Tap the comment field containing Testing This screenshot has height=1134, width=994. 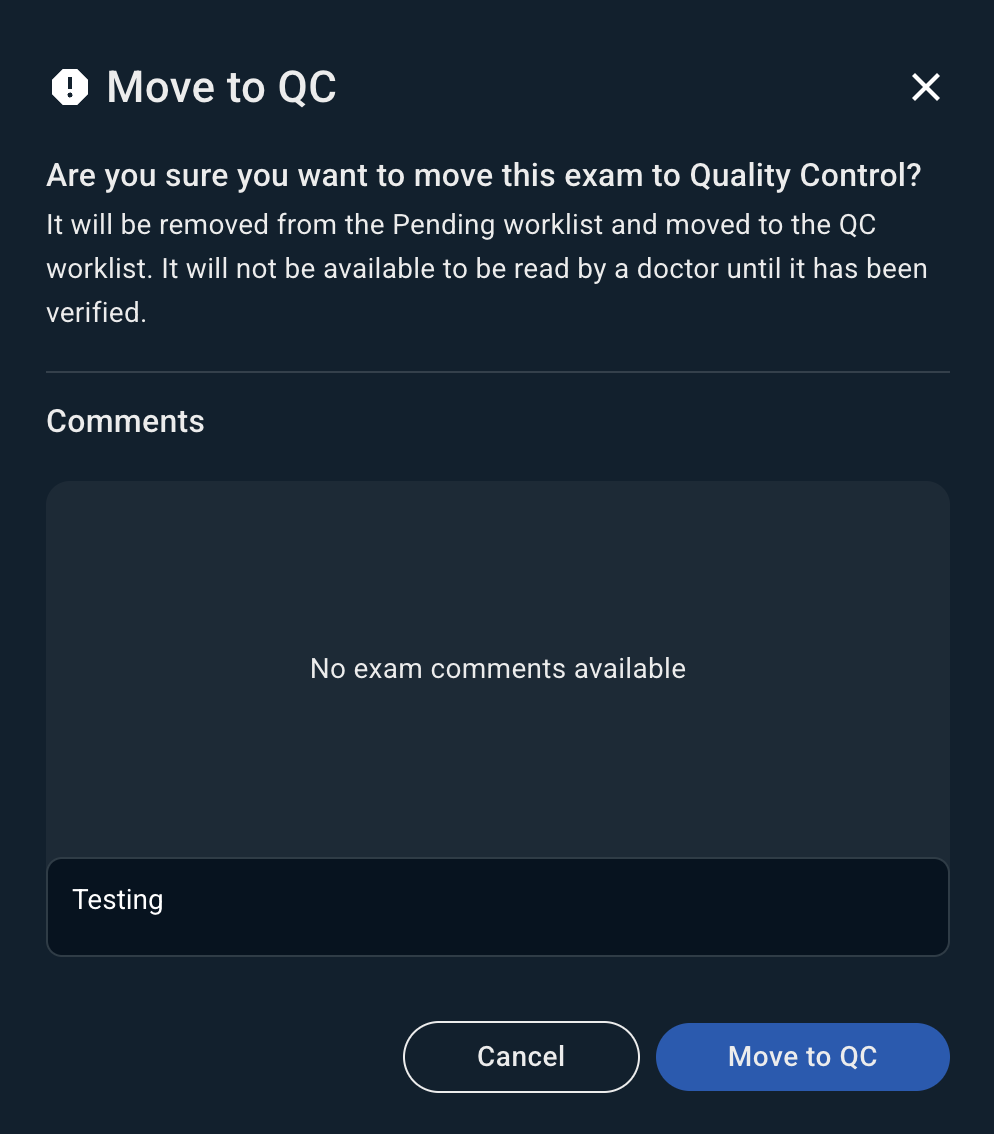click(497, 906)
